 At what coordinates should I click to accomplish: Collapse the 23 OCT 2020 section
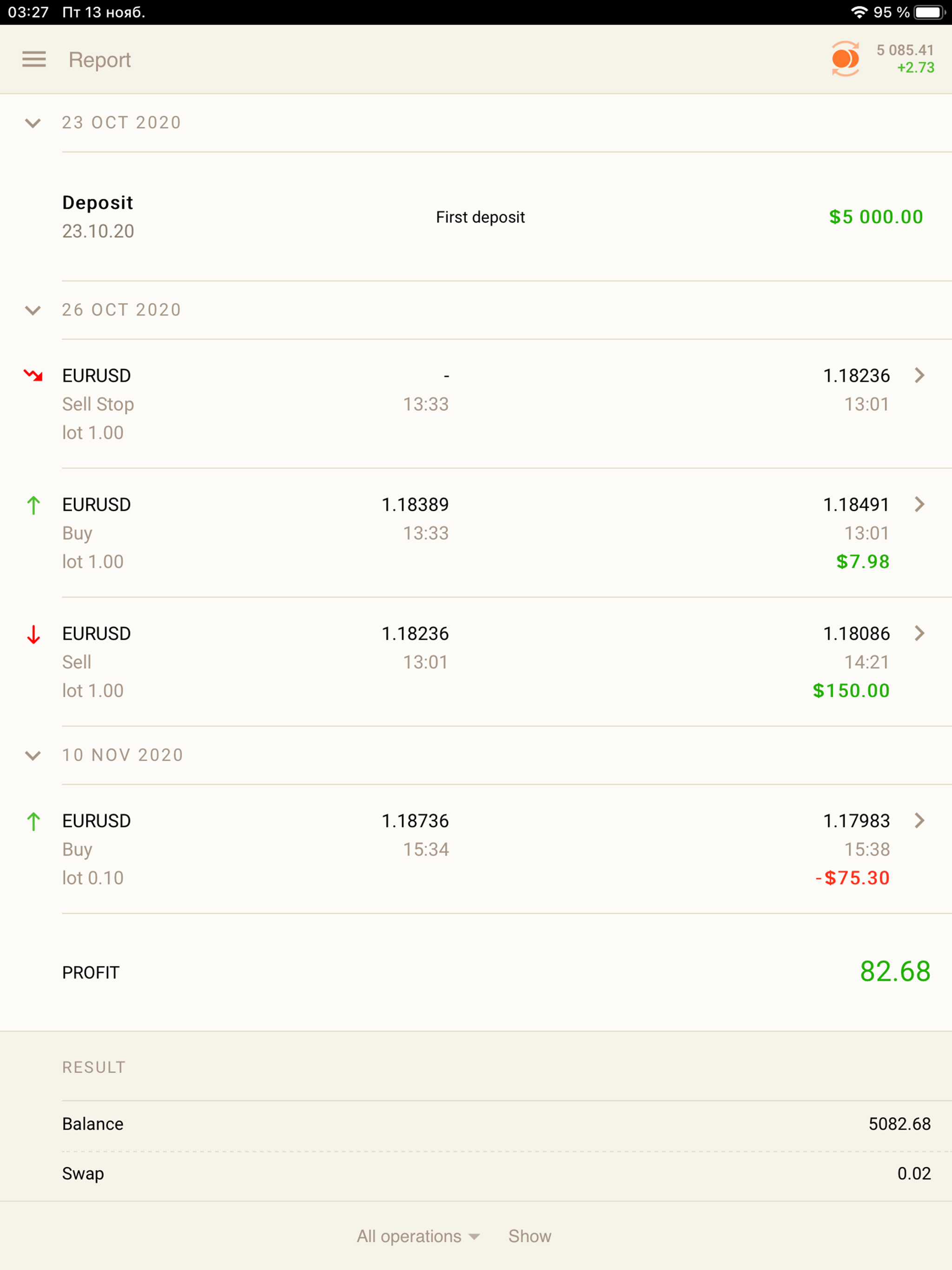(33, 122)
